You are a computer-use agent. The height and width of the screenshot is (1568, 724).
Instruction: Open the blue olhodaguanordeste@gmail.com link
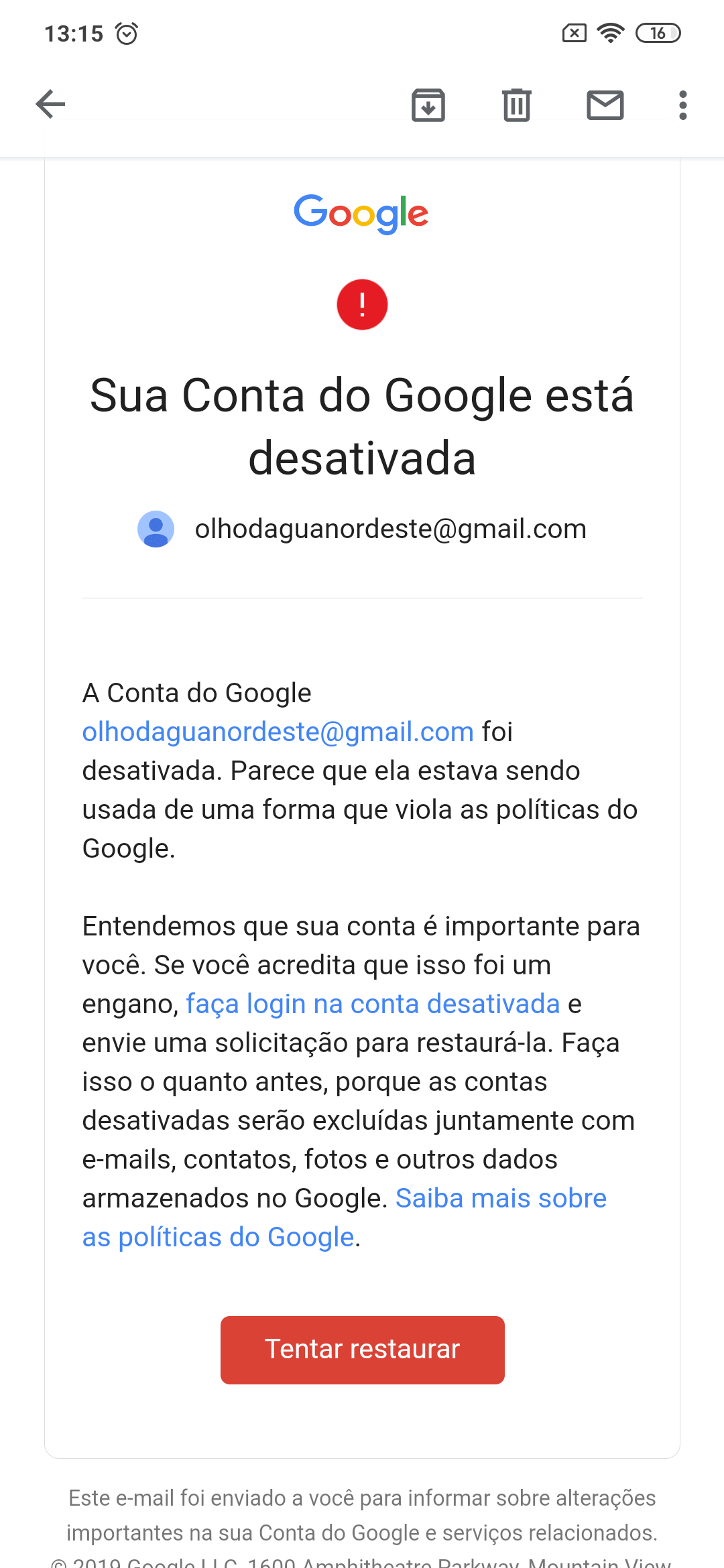[278, 732]
